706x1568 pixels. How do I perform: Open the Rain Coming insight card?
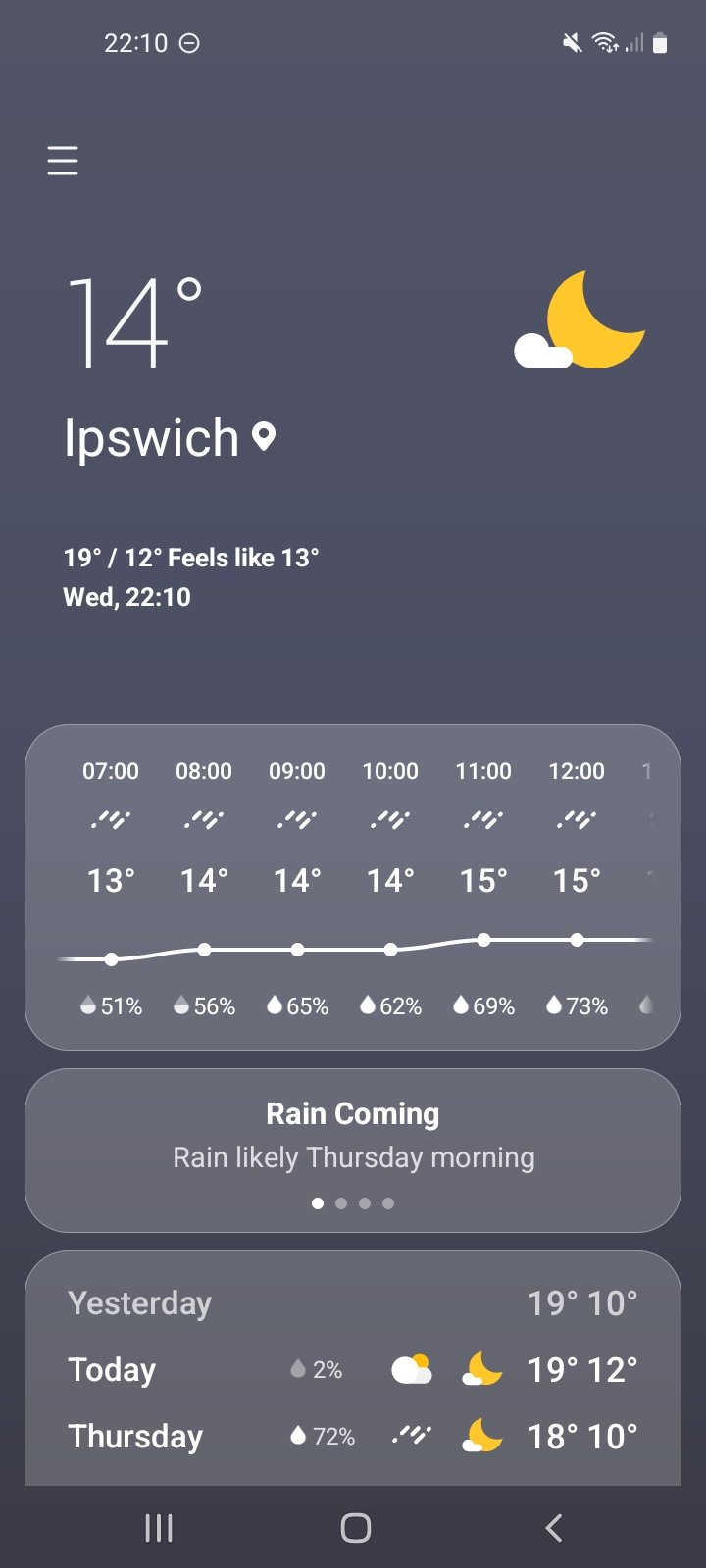coord(353,1150)
